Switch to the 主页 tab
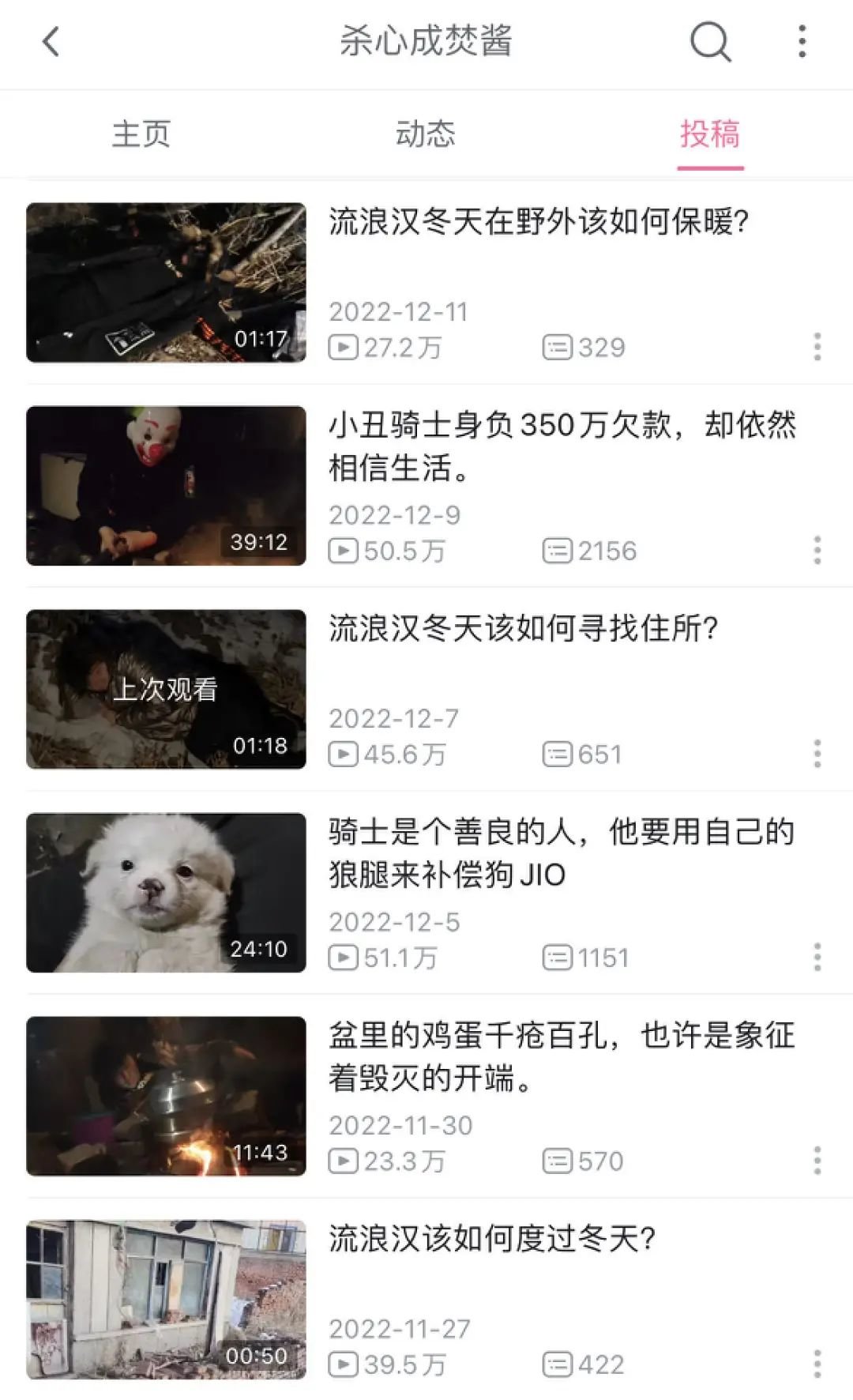The image size is (853, 1400). point(141,134)
